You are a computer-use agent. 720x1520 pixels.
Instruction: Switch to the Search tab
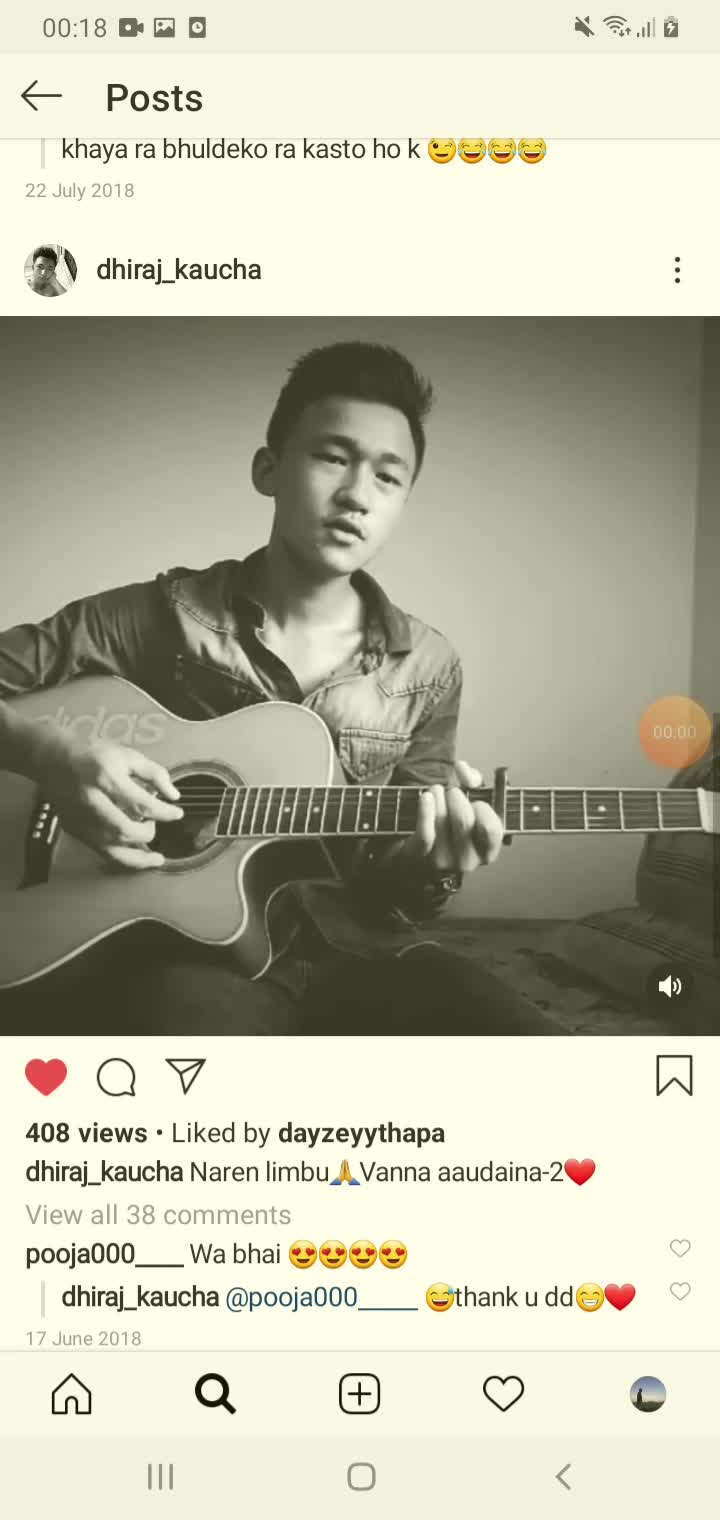point(215,1394)
